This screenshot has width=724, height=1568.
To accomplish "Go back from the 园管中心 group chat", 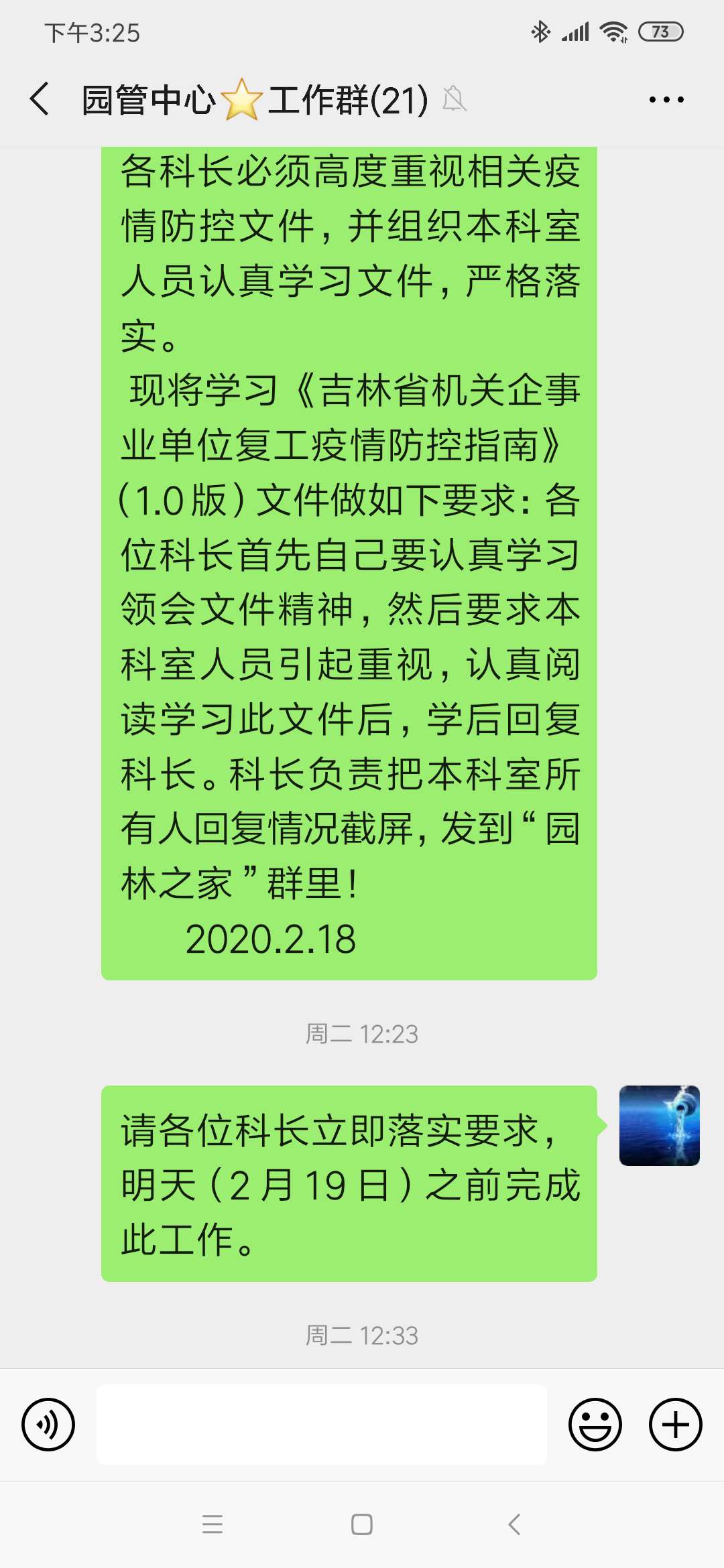I will click(x=40, y=99).
